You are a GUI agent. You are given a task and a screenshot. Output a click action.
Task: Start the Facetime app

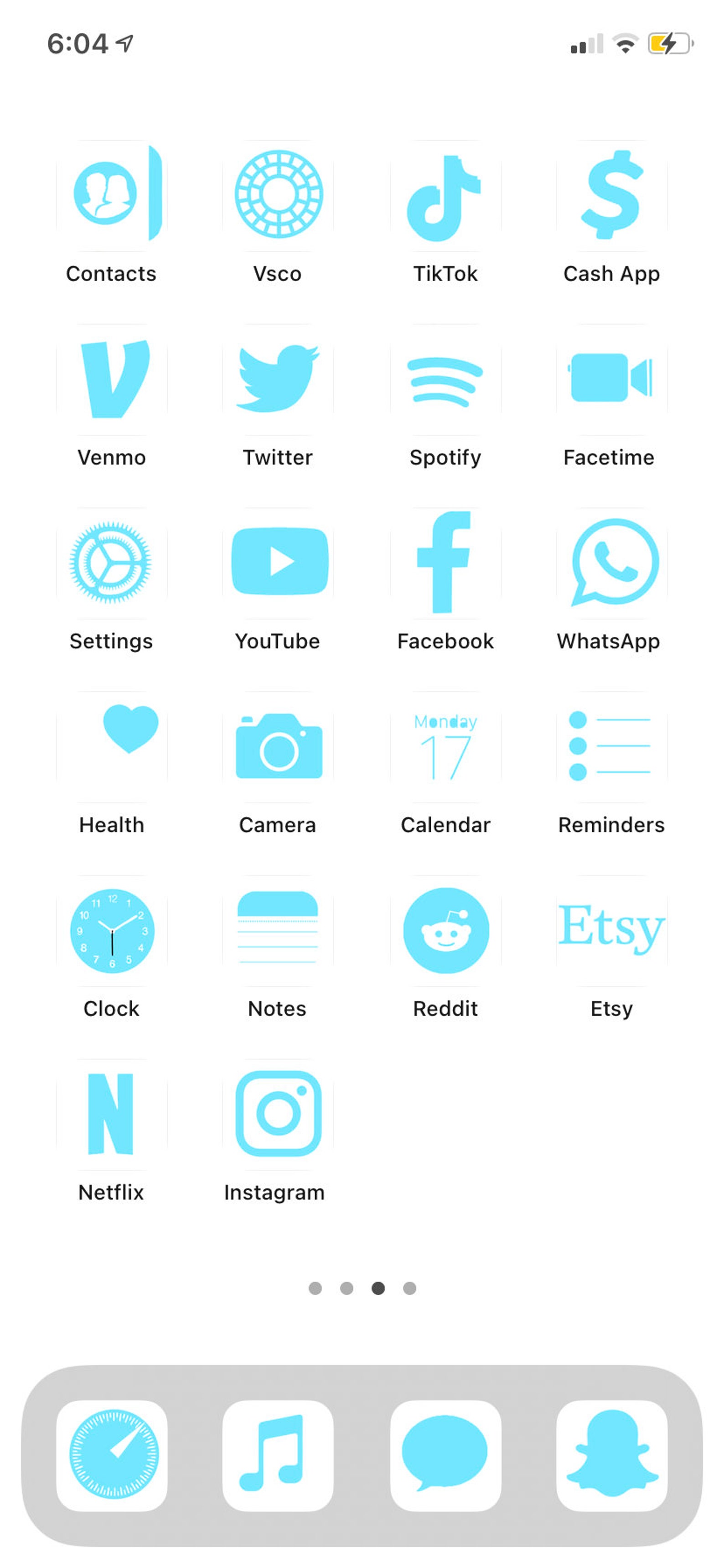[611, 379]
